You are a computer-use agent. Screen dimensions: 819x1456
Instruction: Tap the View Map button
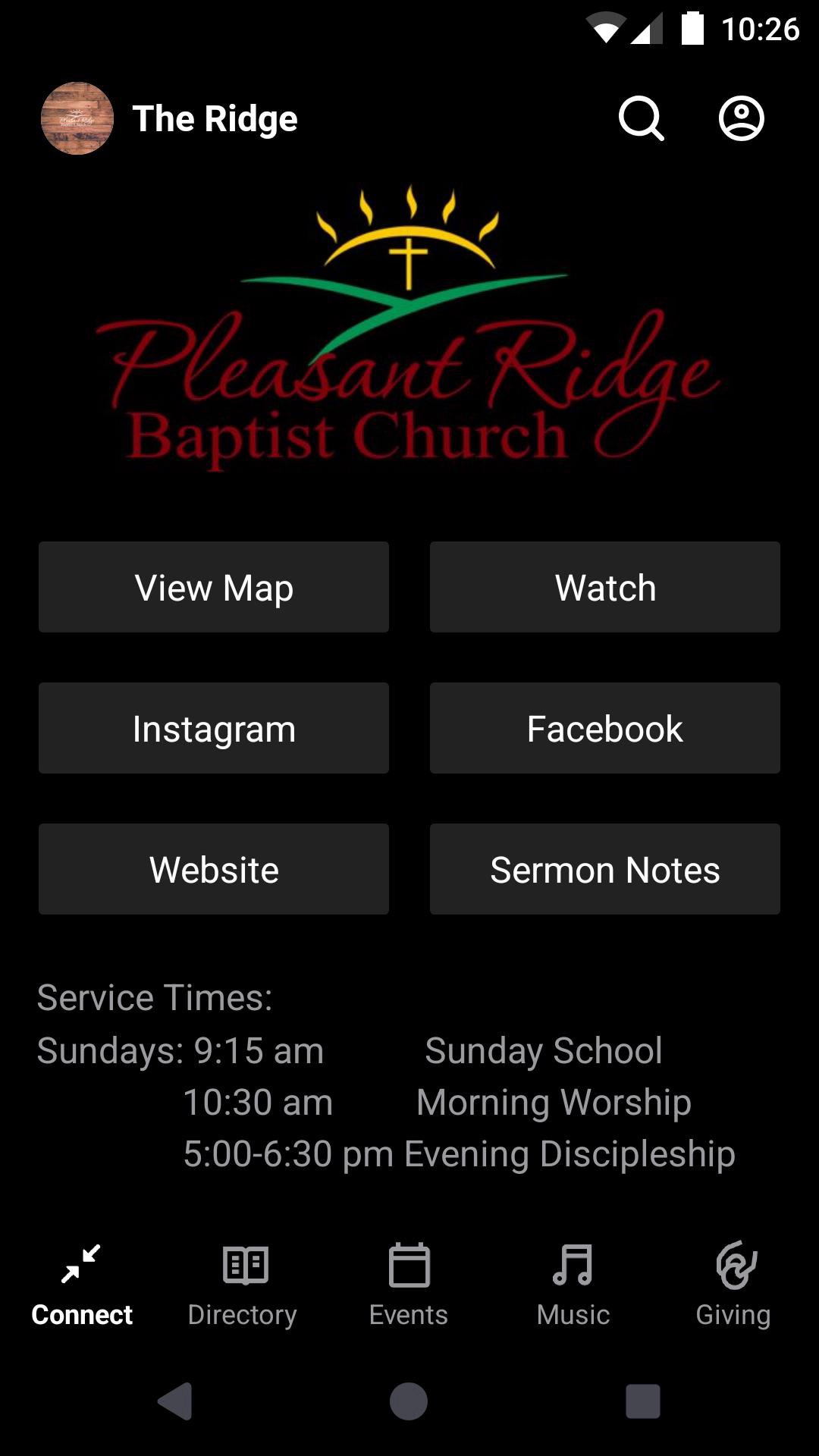(x=214, y=587)
